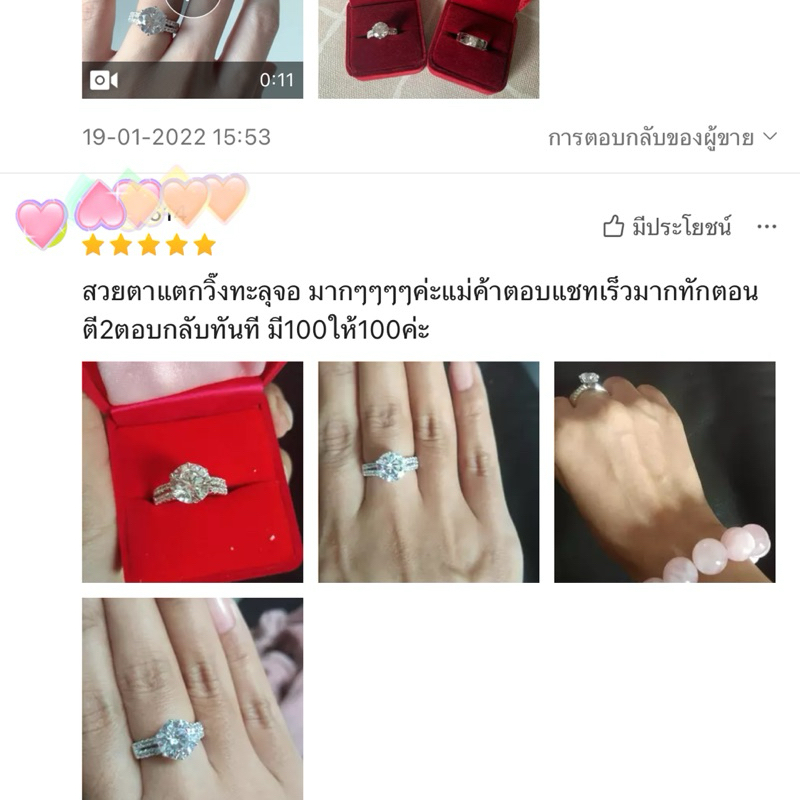Open the three-dot menu for the review

[766, 227]
